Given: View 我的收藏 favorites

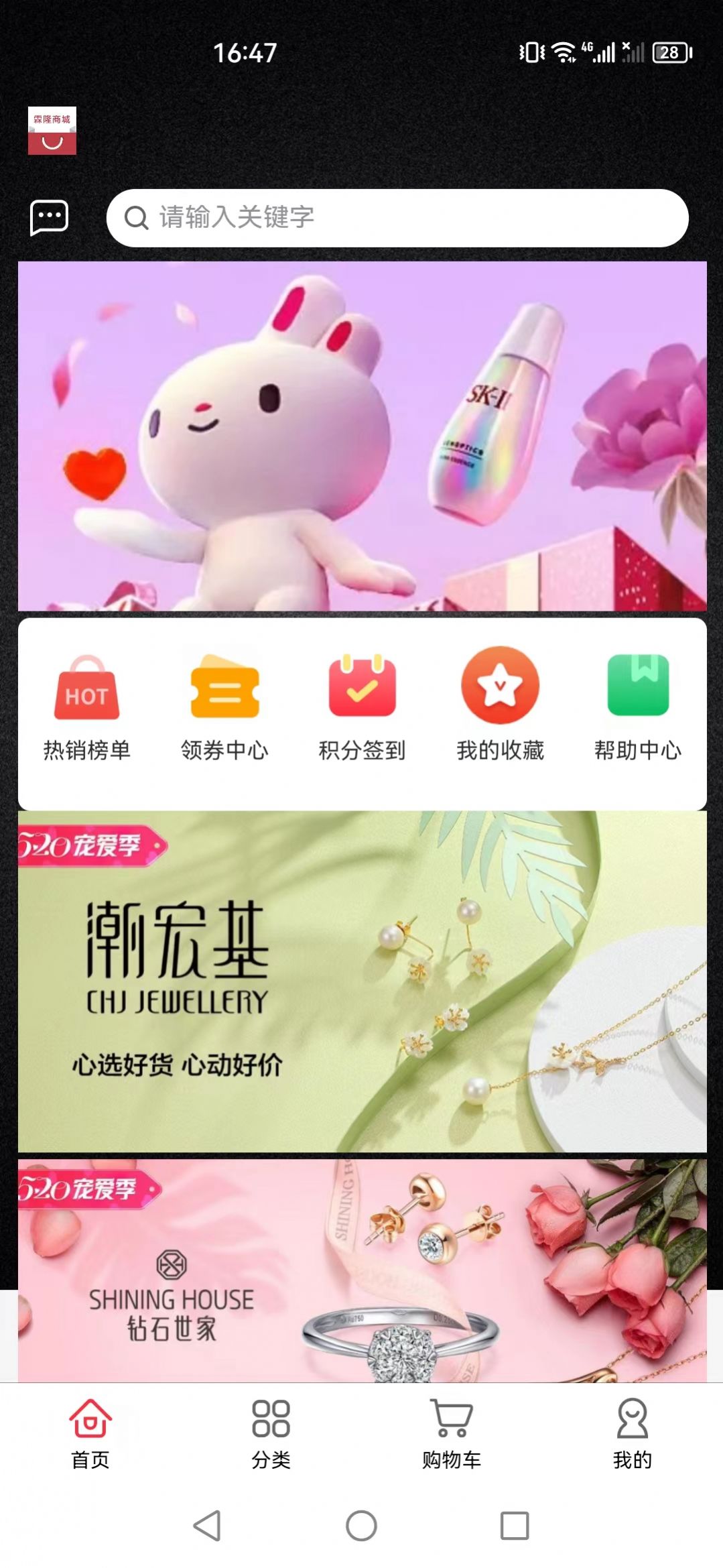Looking at the screenshot, I should pyautogui.click(x=500, y=708).
